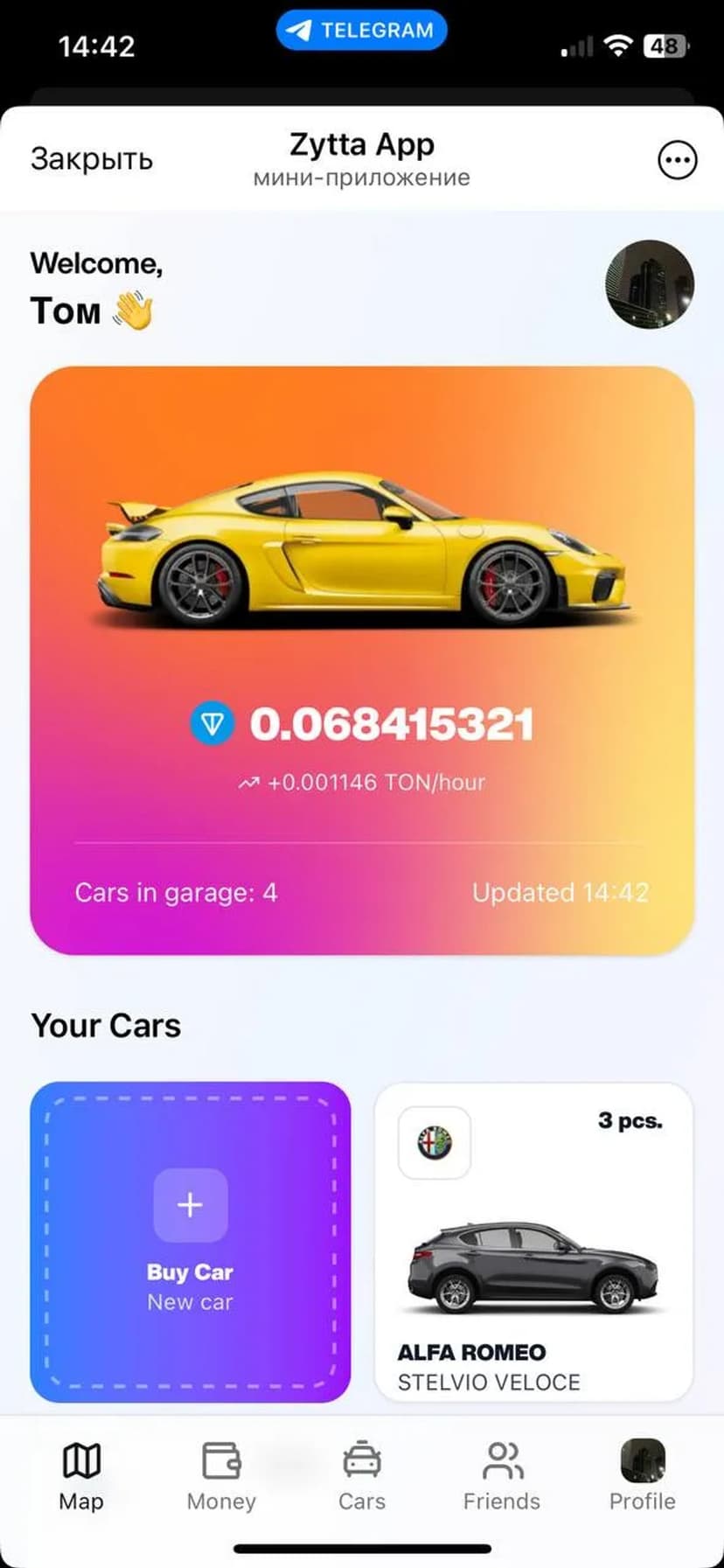
Task: Select the Cars tab
Action: tap(361, 1476)
